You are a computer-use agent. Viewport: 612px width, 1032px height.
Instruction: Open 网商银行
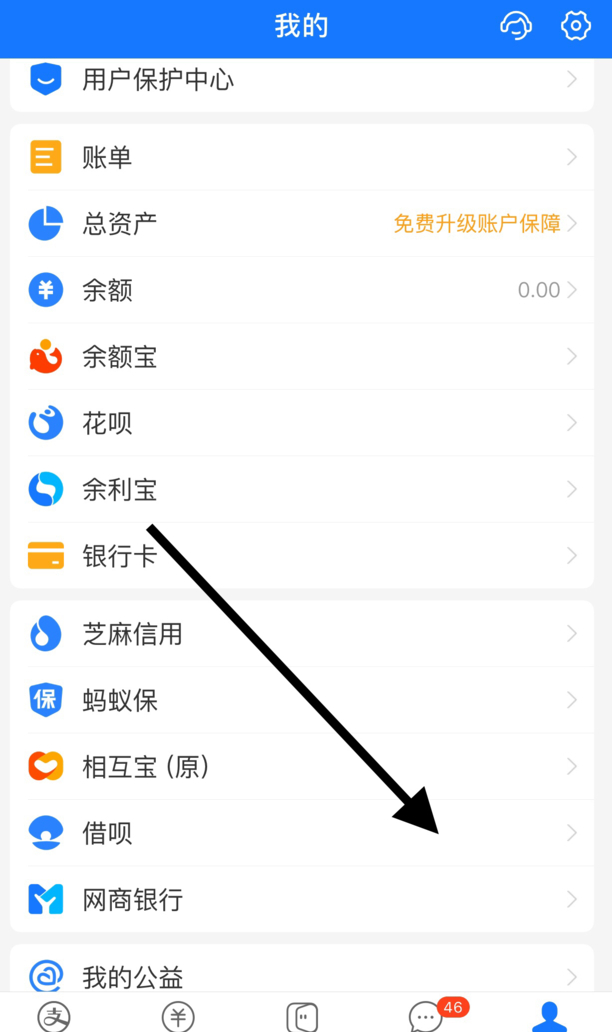(300, 899)
